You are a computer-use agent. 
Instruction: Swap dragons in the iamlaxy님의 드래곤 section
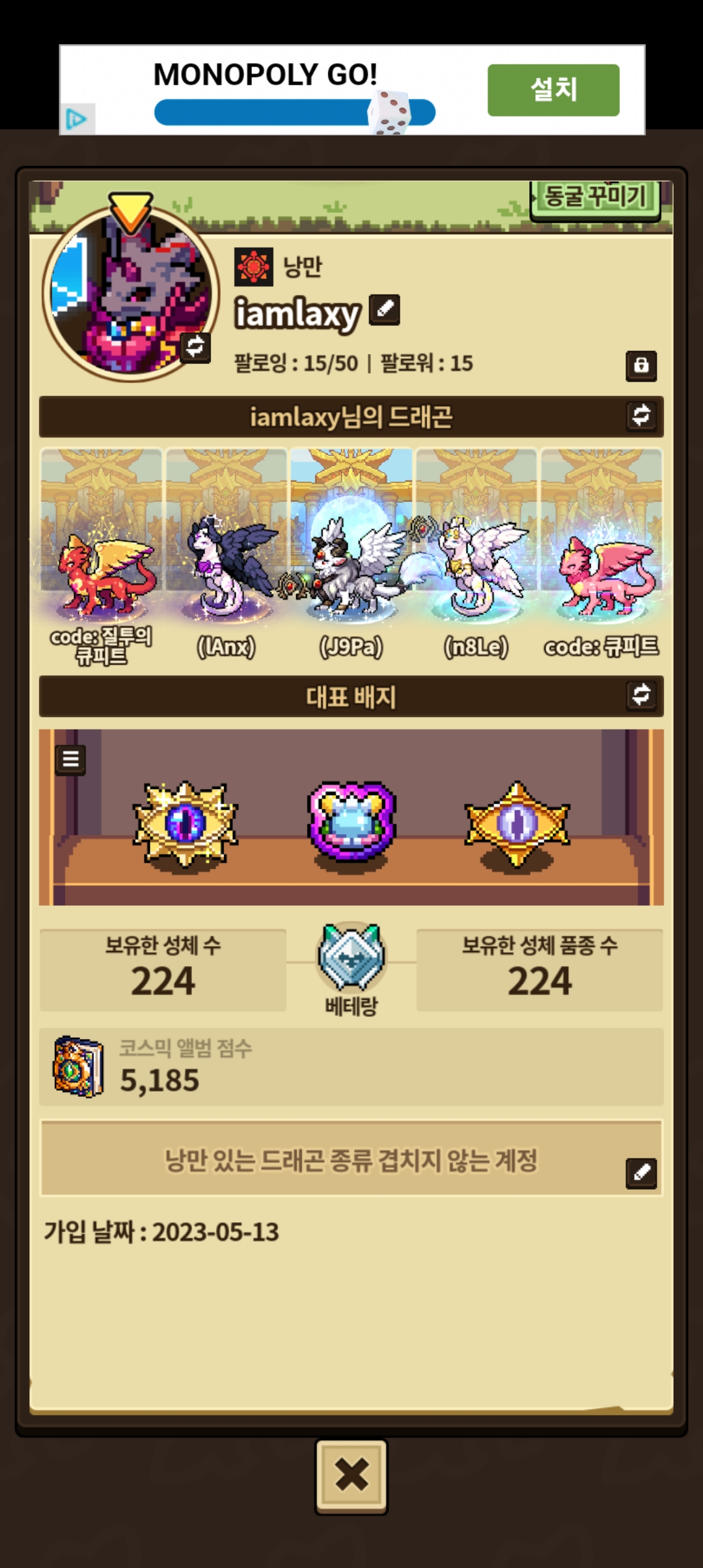click(x=641, y=415)
